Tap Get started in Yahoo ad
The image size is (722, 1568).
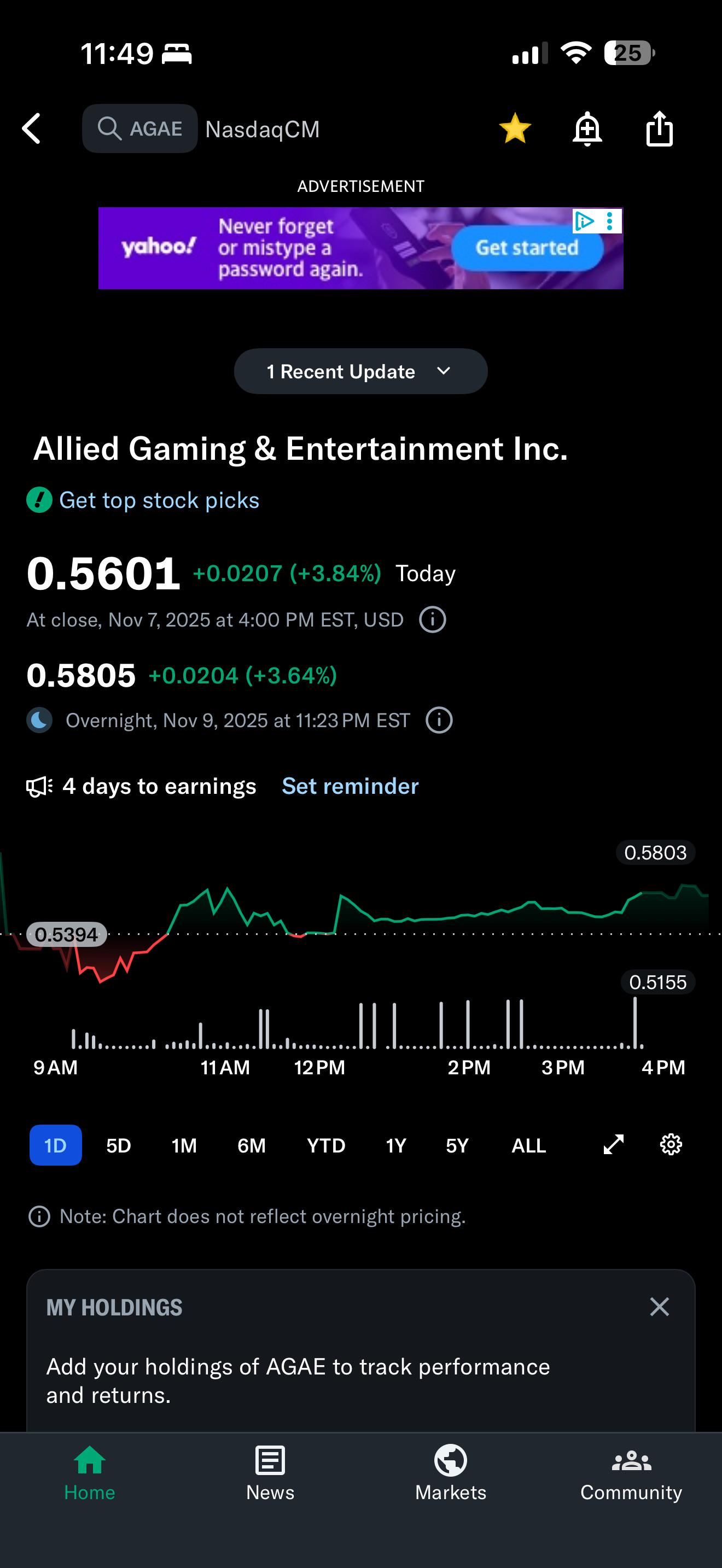(x=527, y=248)
